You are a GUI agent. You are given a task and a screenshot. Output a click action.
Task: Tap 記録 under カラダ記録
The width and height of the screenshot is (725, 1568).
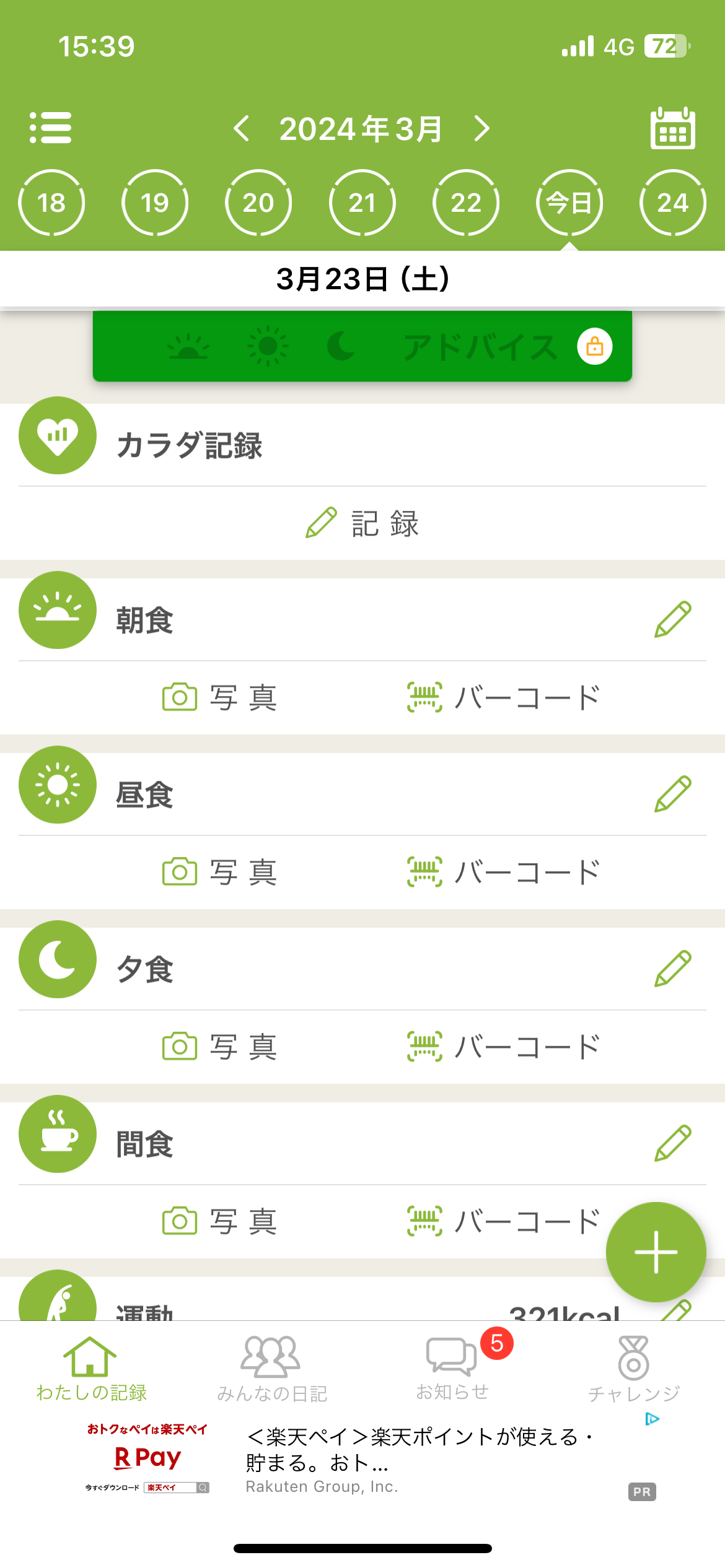(362, 523)
